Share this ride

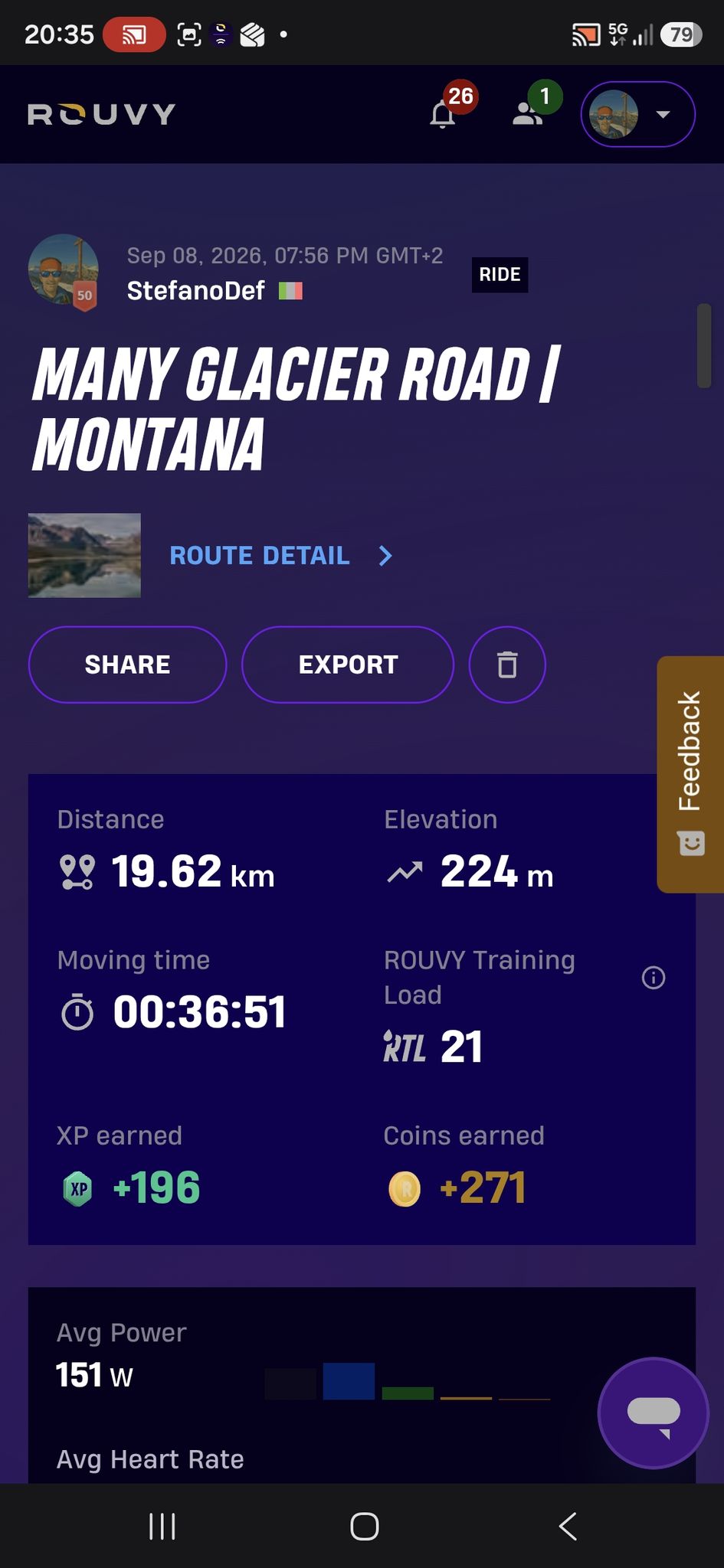pos(127,665)
